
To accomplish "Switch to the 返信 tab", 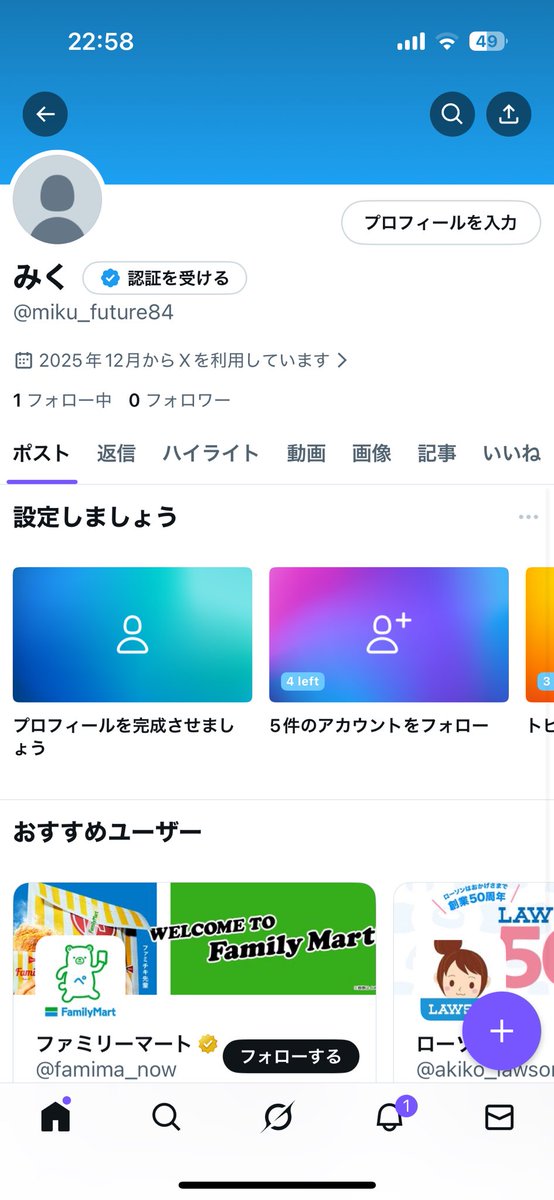I will tap(116, 453).
